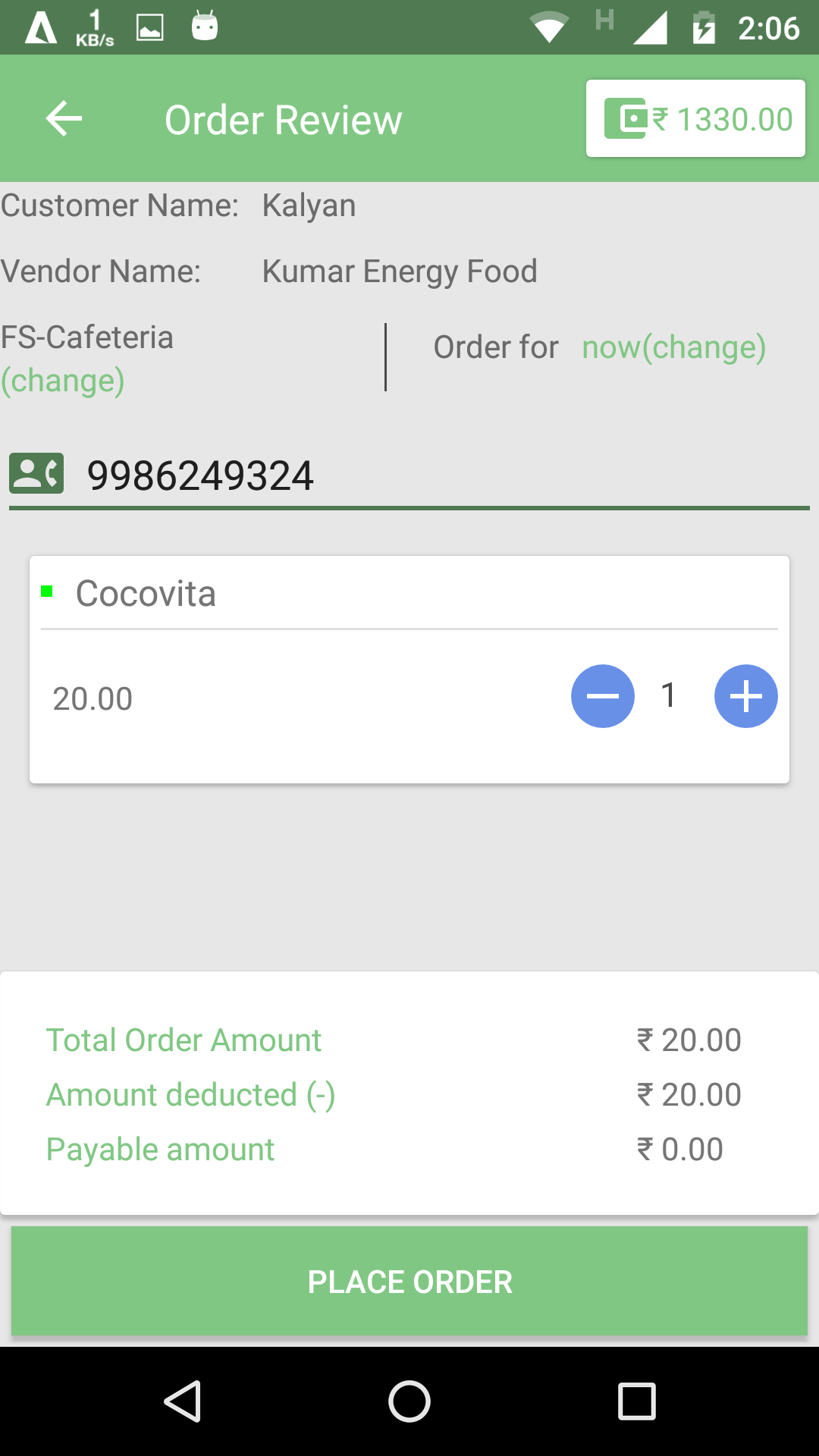This screenshot has width=819, height=1456.
Task: Tap the PLACE ORDER button
Action: (x=409, y=1281)
